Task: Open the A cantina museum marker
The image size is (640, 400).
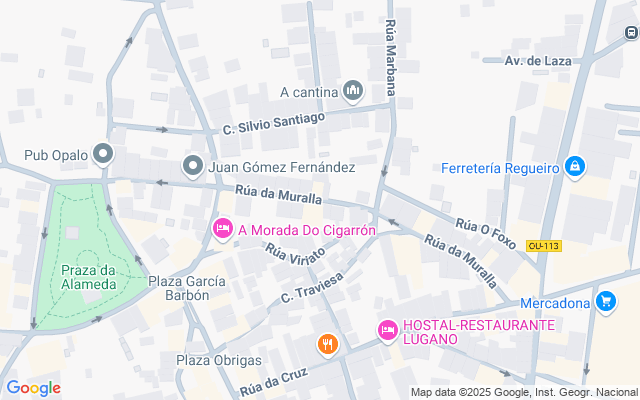Action: point(352,92)
